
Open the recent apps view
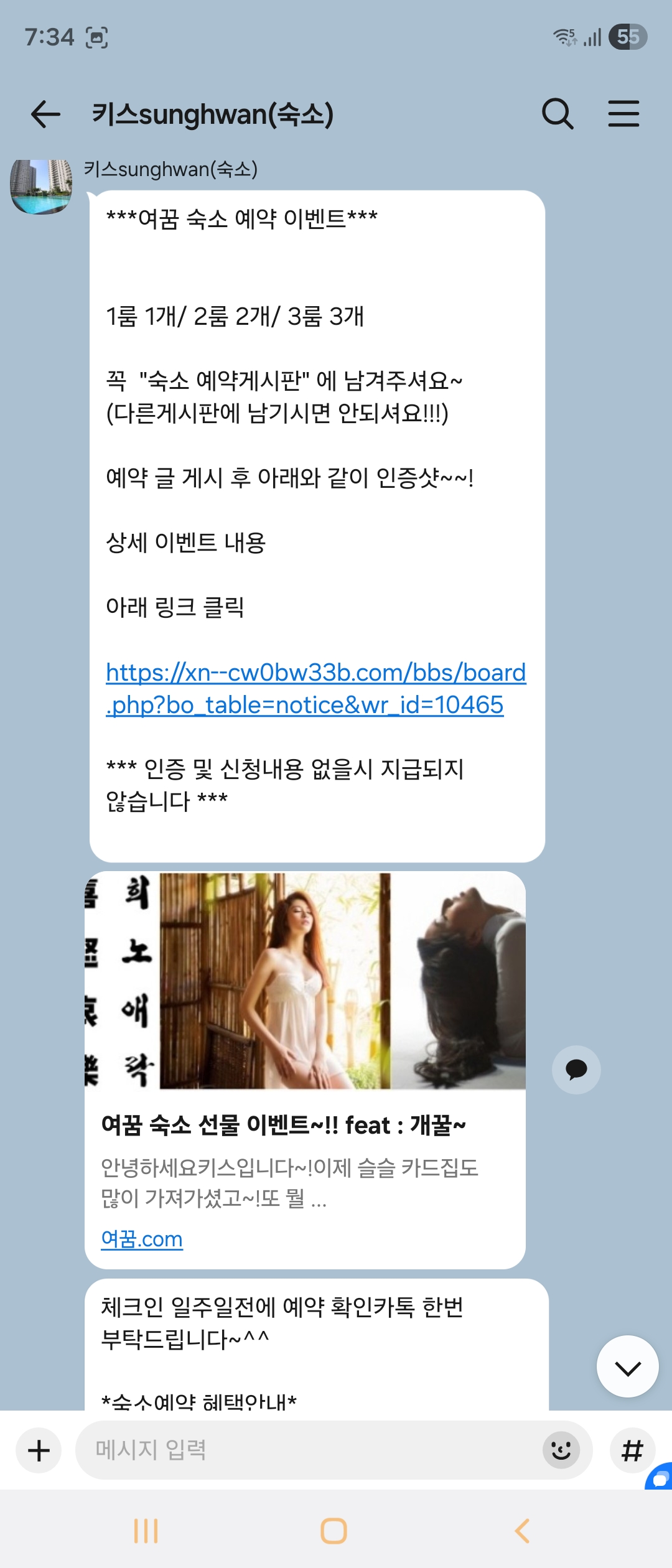pos(146,1531)
